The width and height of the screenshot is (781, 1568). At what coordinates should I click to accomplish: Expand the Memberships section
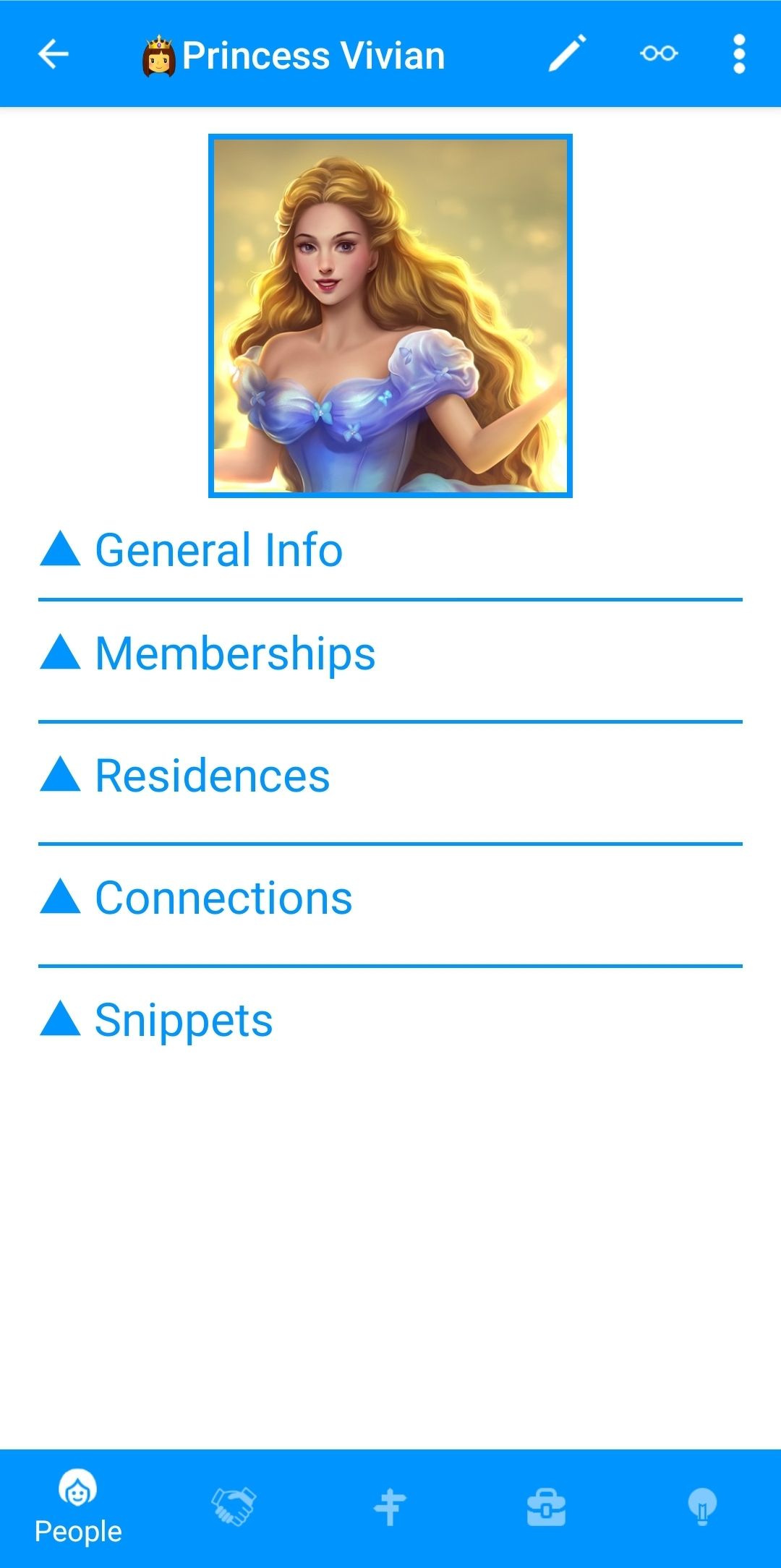click(235, 654)
